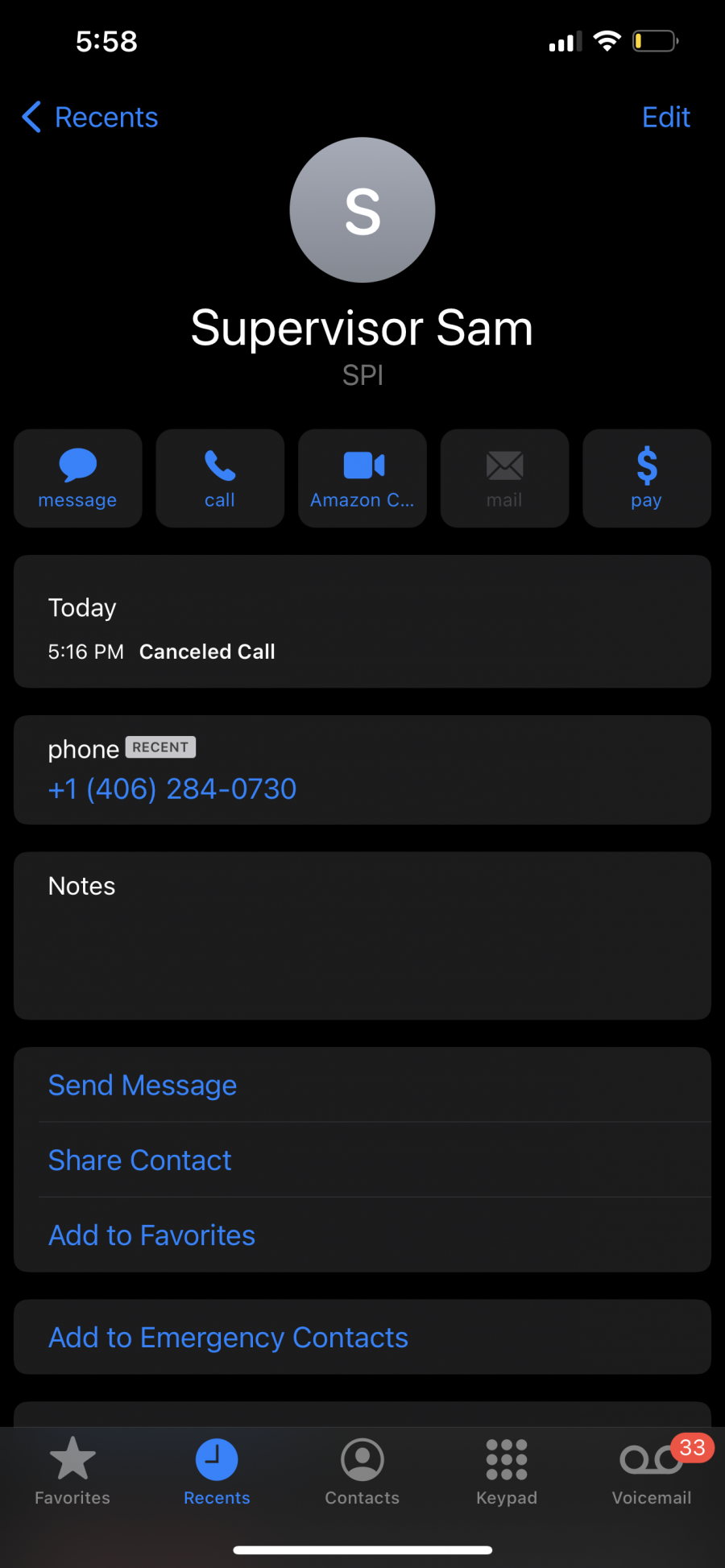The image size is (725, 1568).
Task: Edit Supervisor Sam's contact
Action: 665,118
